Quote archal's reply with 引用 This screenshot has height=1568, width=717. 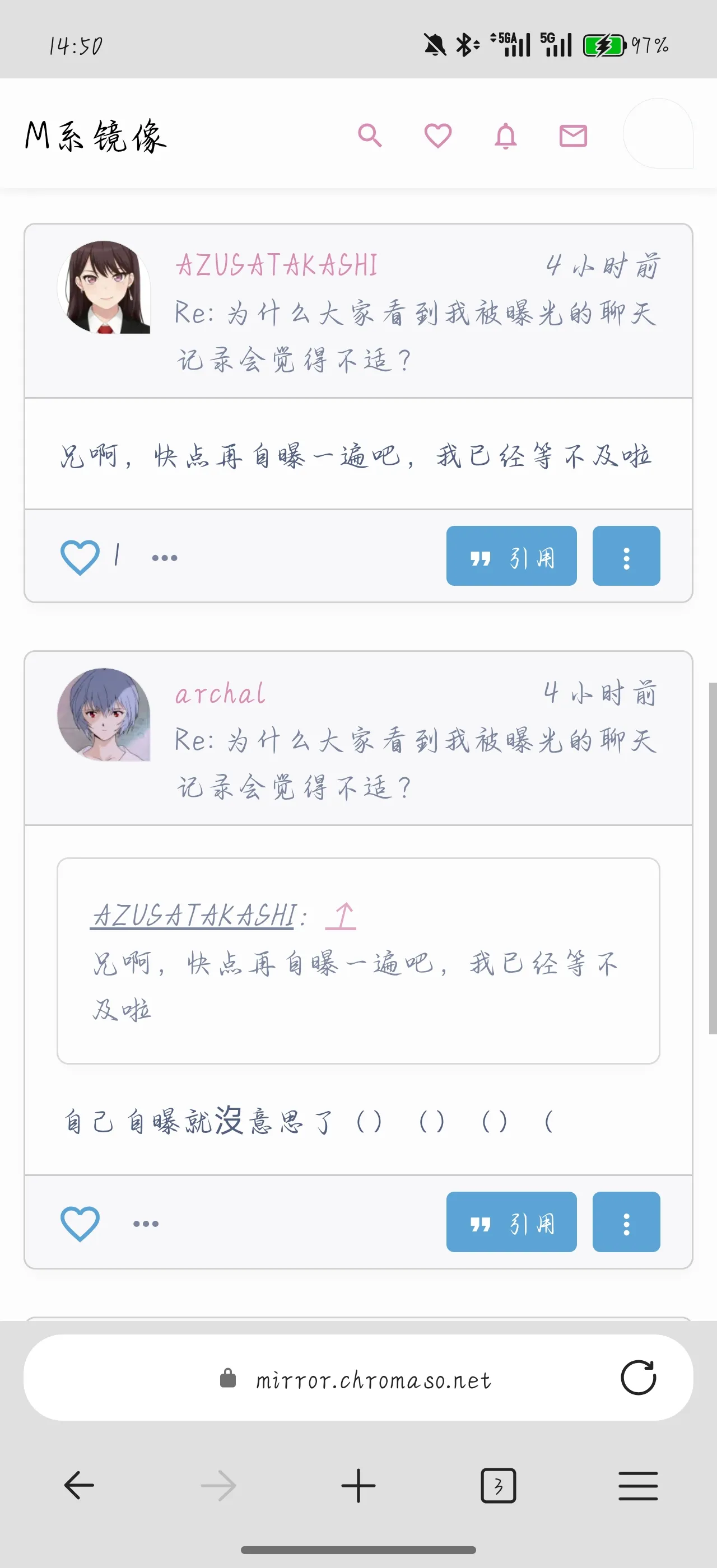(511, 1222)
